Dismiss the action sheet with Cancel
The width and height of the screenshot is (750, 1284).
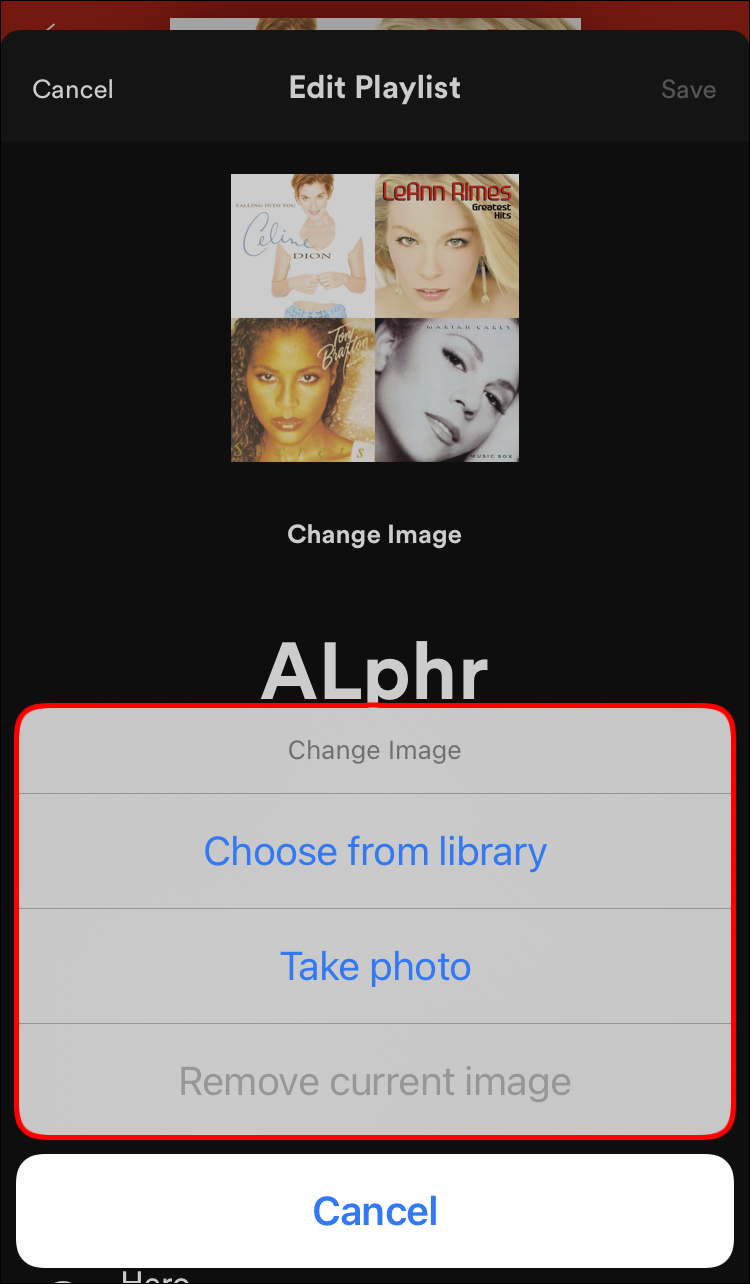tap(375, 1211)
